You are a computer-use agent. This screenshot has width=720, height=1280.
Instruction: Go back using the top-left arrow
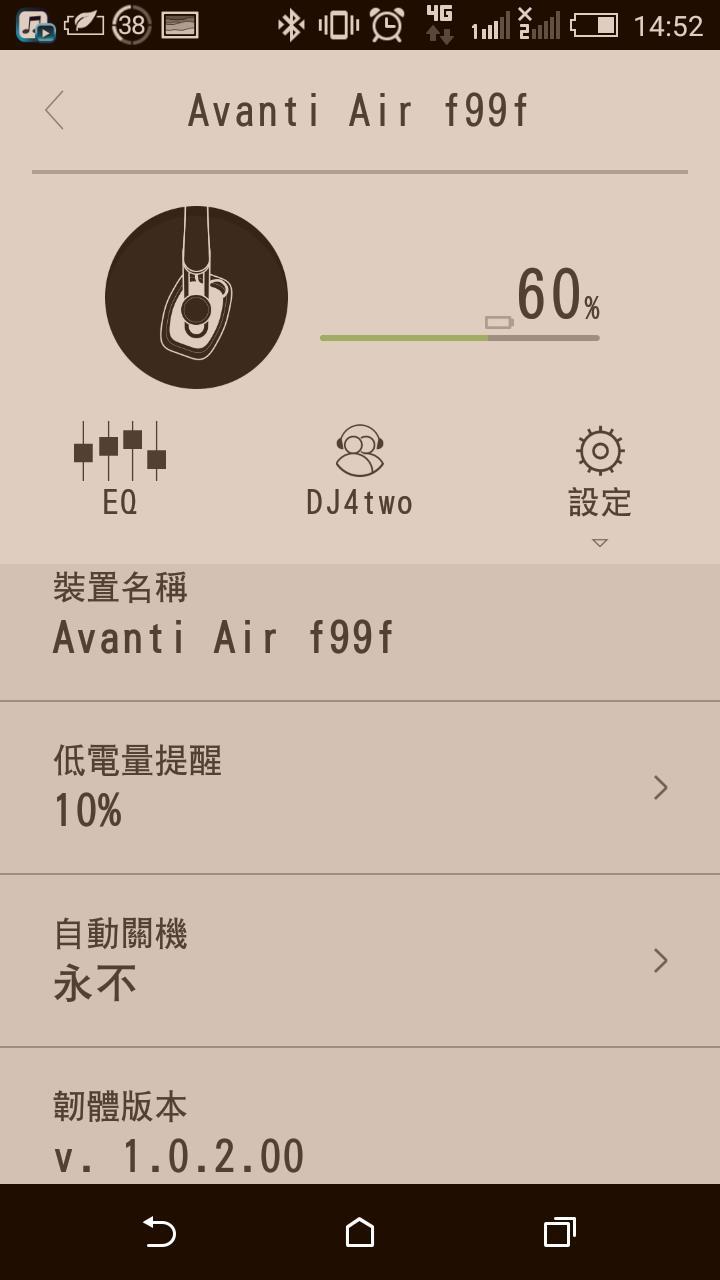pyautogui.click(x=55, y=110)
